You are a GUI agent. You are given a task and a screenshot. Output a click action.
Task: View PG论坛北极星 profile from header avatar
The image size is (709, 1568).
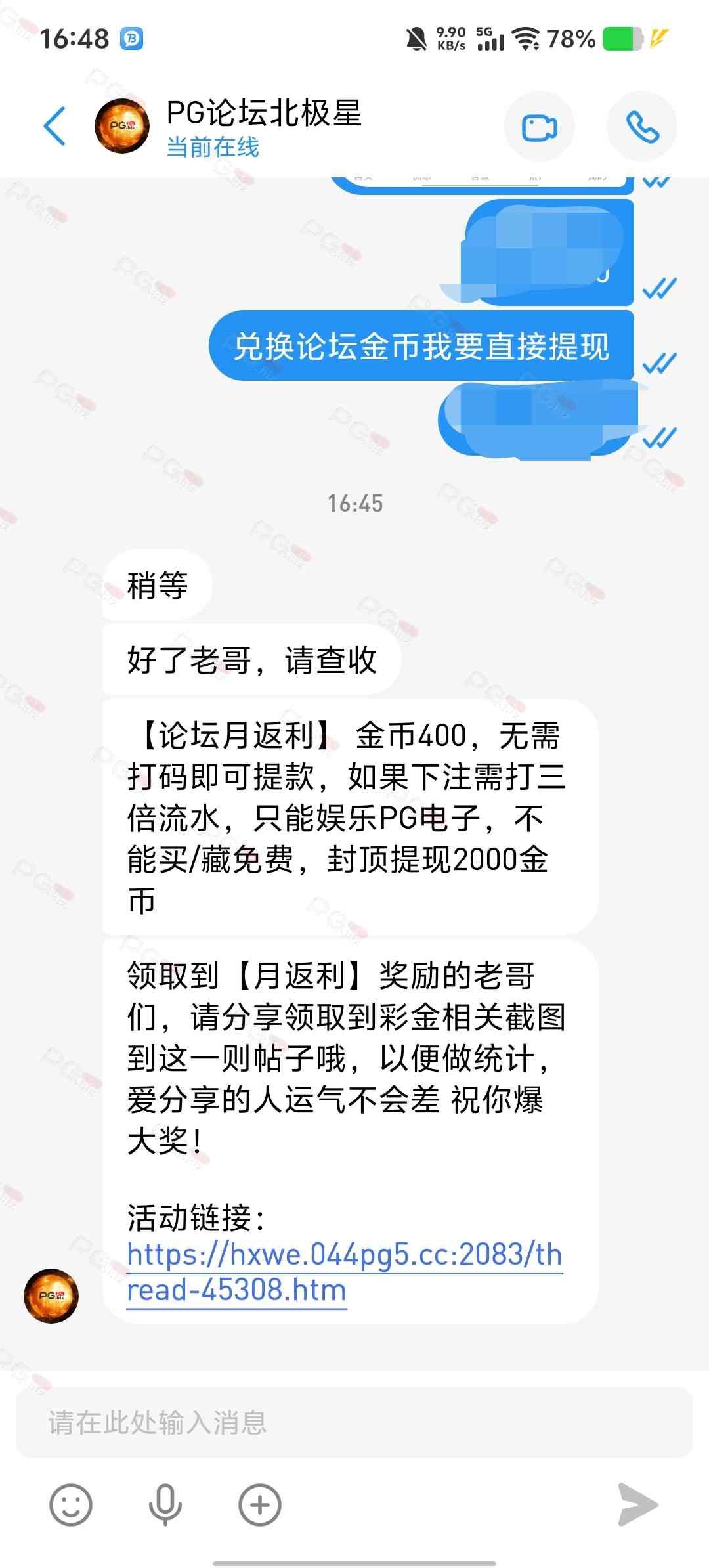[122, 125]
